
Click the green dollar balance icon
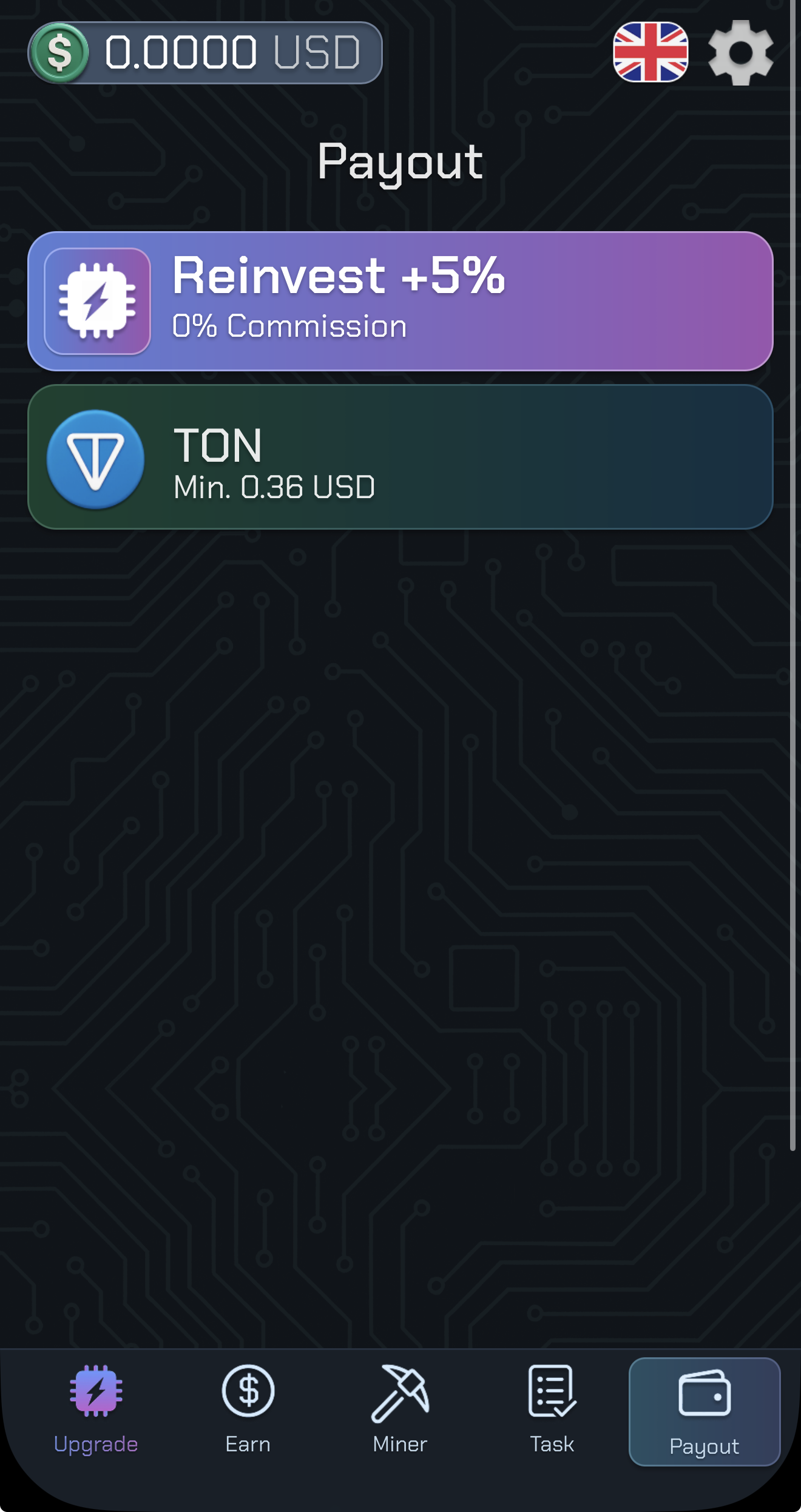click(x=61, y=52)
